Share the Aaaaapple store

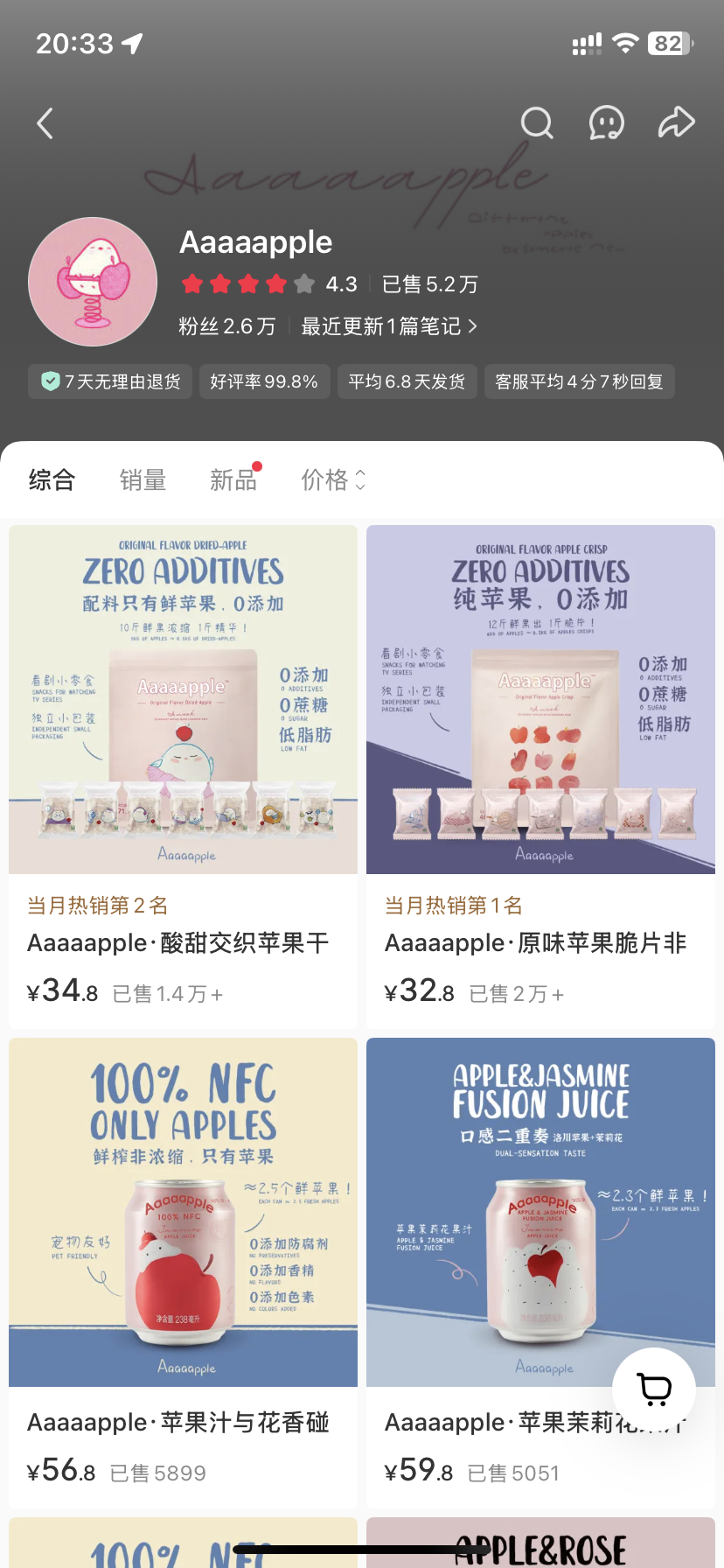(x=676, y=123)
